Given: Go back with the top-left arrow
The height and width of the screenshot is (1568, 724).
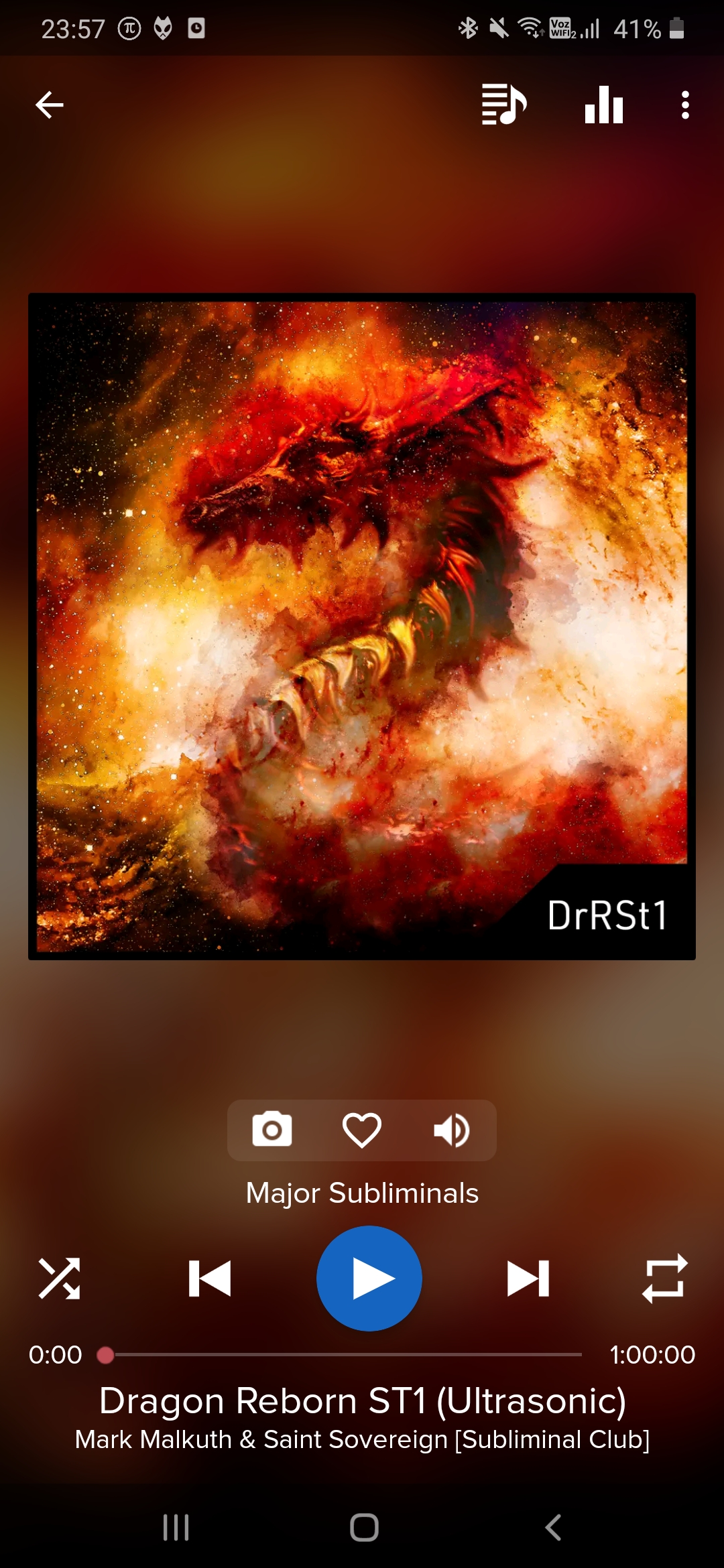Looking at the screenshot, I should tap(50, 105).
